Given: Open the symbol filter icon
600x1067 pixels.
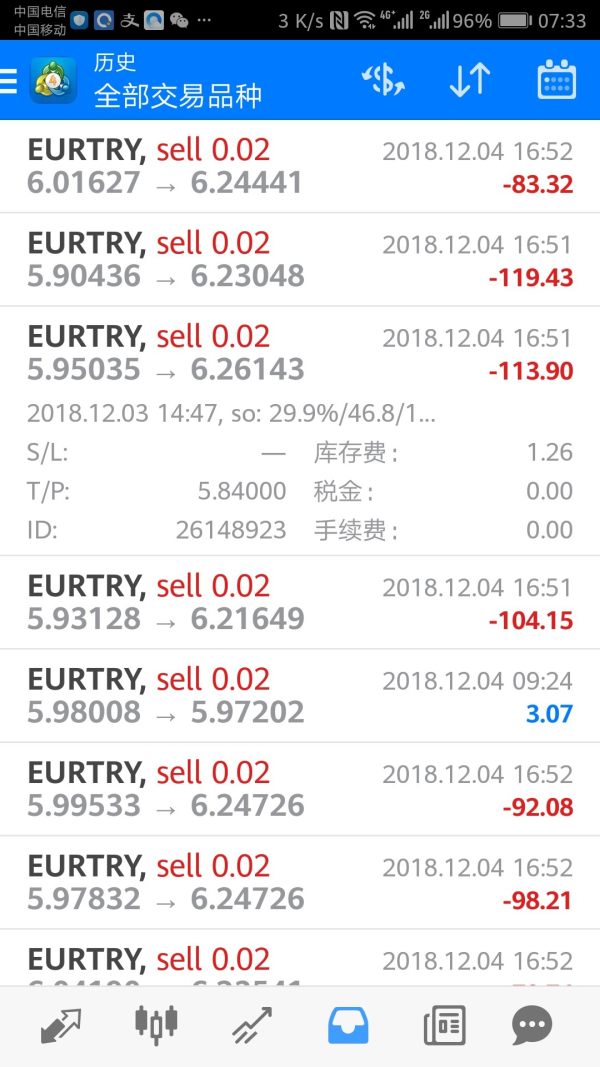Looking at the screenshot, I should (x=383, y=80).
